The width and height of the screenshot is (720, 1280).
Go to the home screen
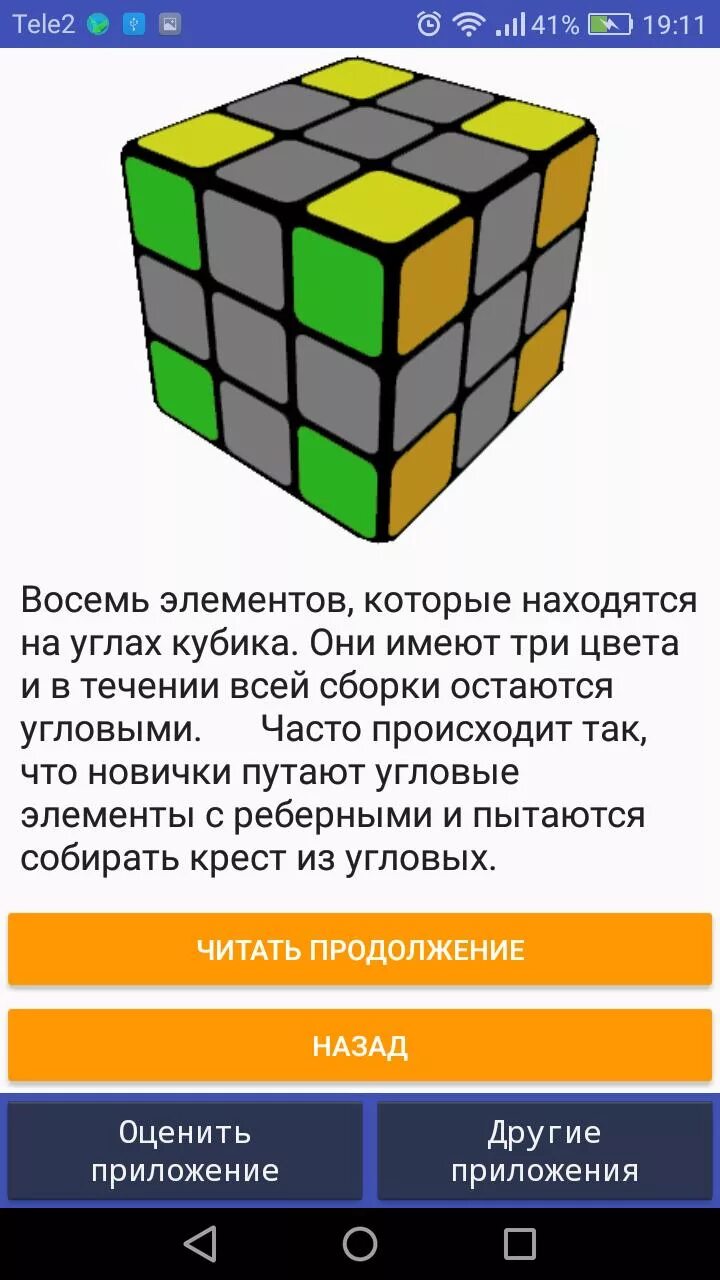tap(360, 1243)
